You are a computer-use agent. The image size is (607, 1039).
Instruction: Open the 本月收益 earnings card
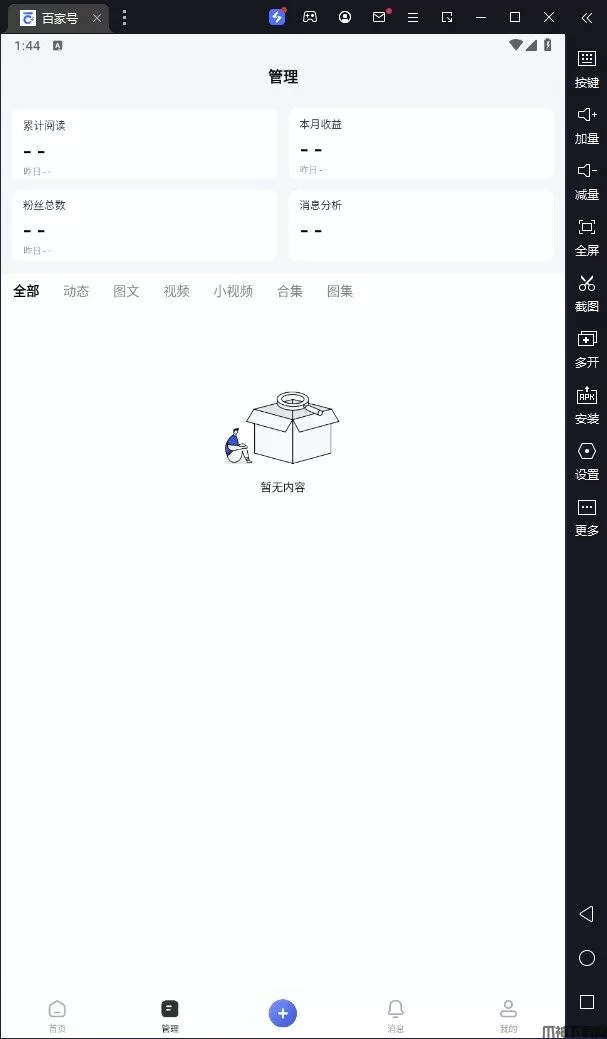421,144
